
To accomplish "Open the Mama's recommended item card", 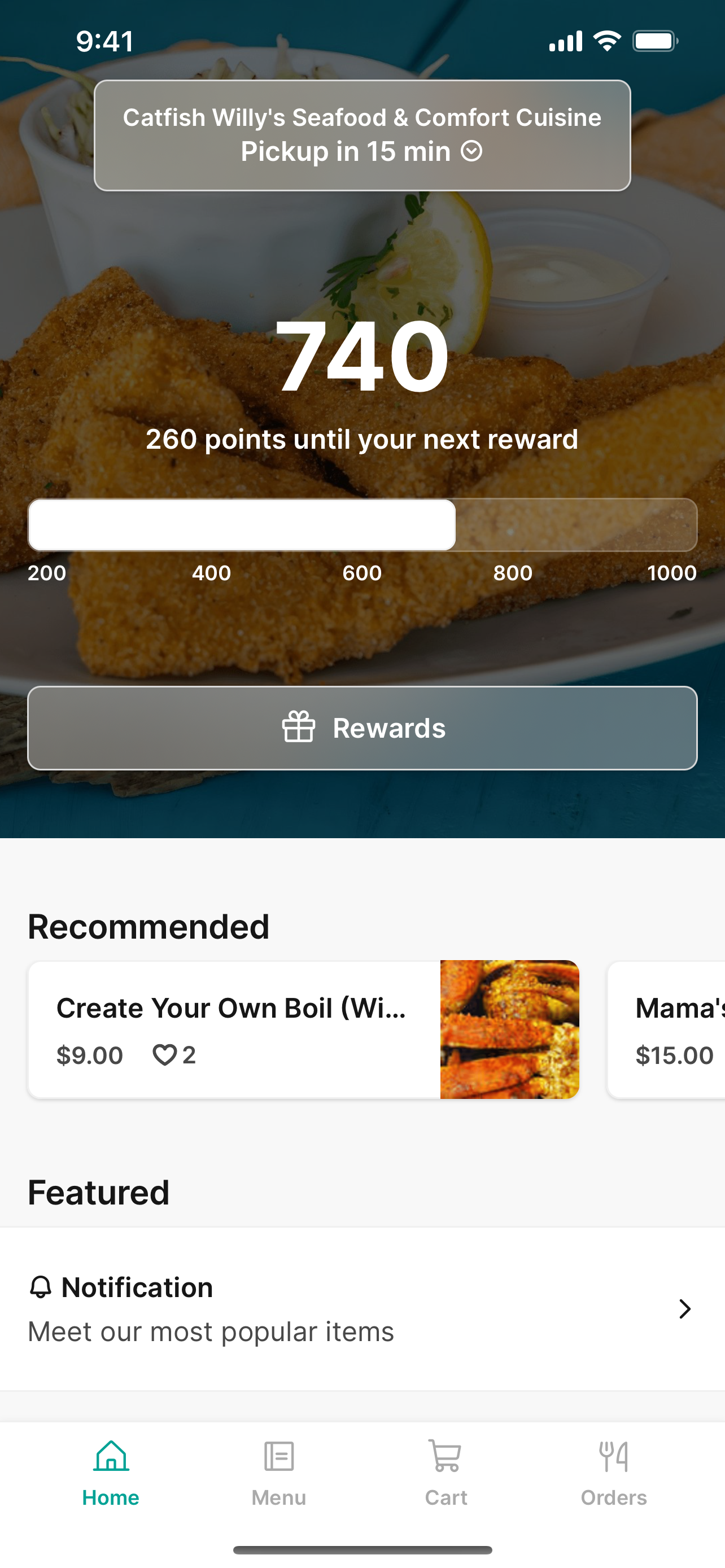I will tap(666, 1030).
